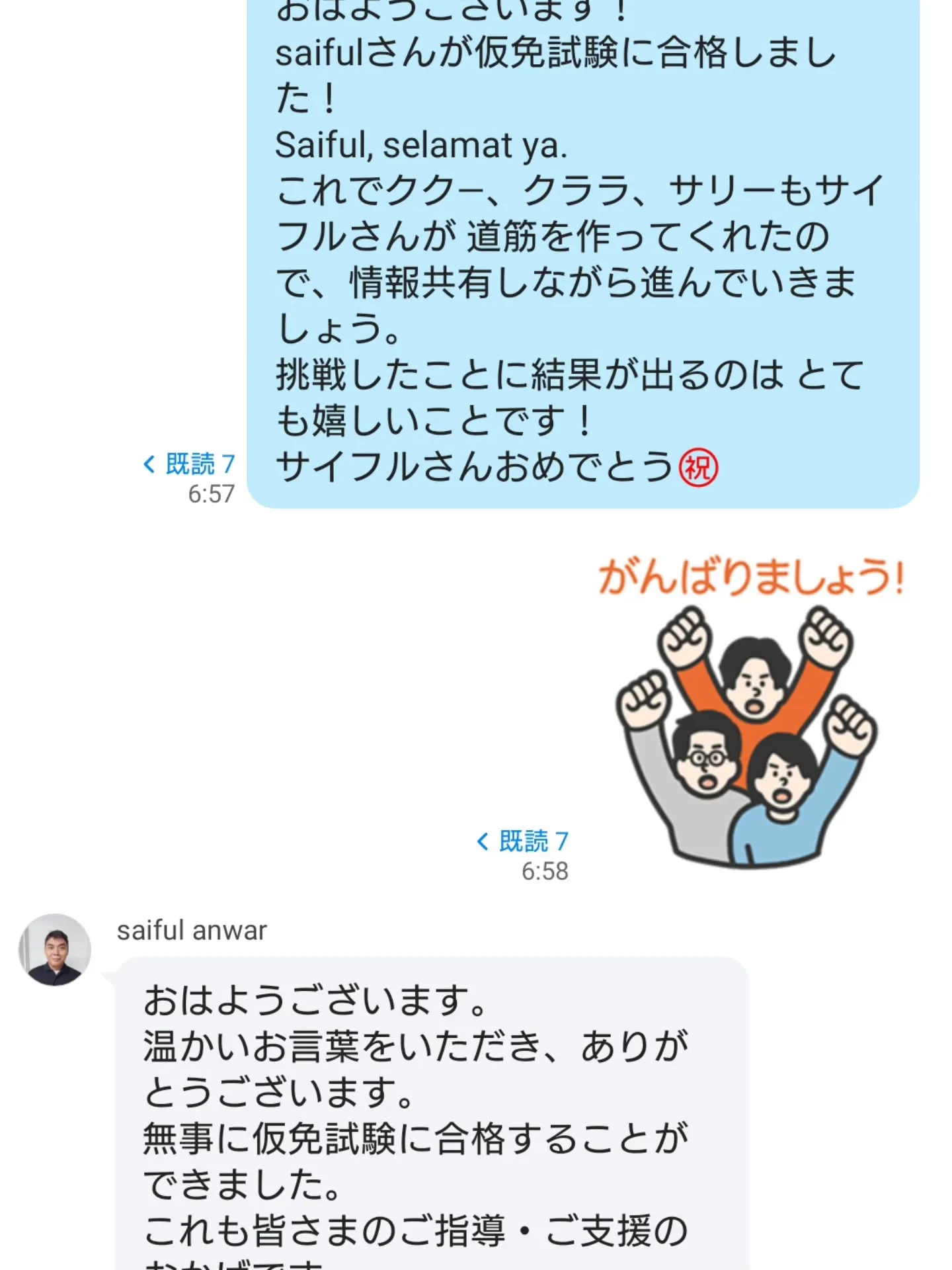Image resolution: width=952 pixels, height=1270 pixels.
Task: Tap the sender name saiful anwar
Action: click(192, 931)
